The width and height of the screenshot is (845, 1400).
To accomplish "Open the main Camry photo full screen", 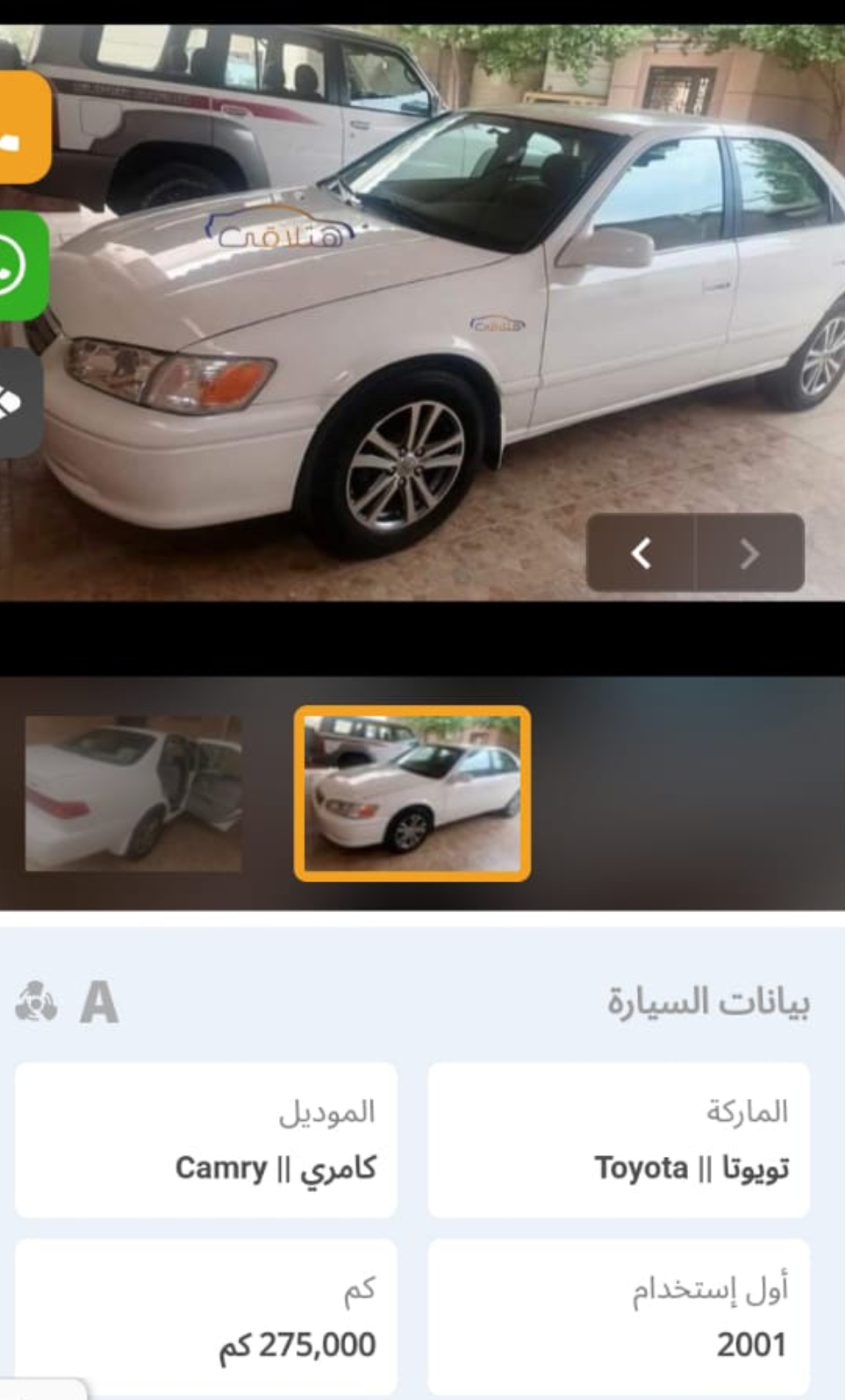I will 422,313.
